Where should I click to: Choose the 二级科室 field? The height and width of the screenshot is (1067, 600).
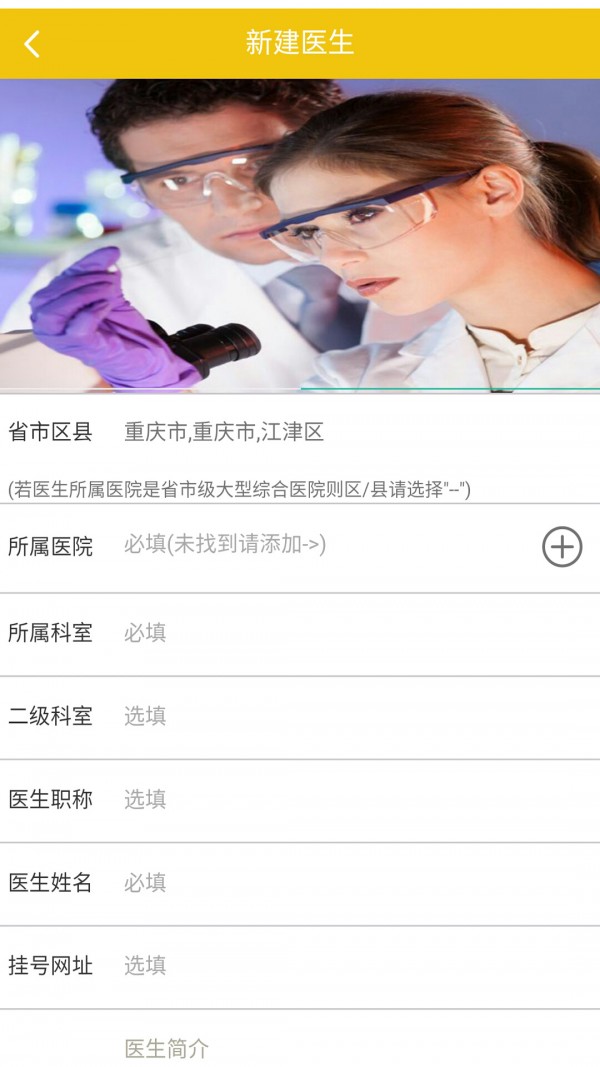pyautogui.click(x=340, y=716)
